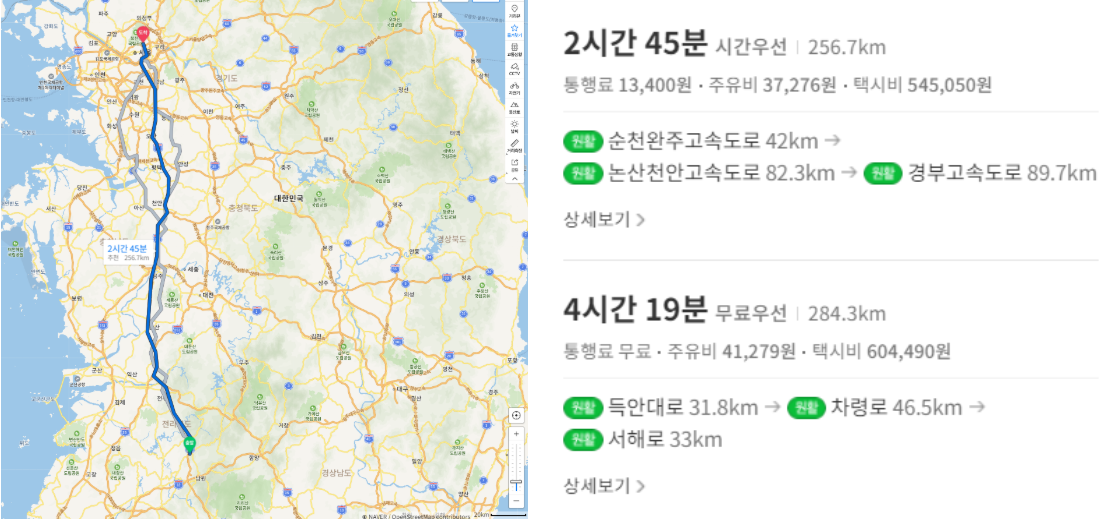Select the 무료우선 284.3km route card
The image size is (1116, 522).
[831, 395]
